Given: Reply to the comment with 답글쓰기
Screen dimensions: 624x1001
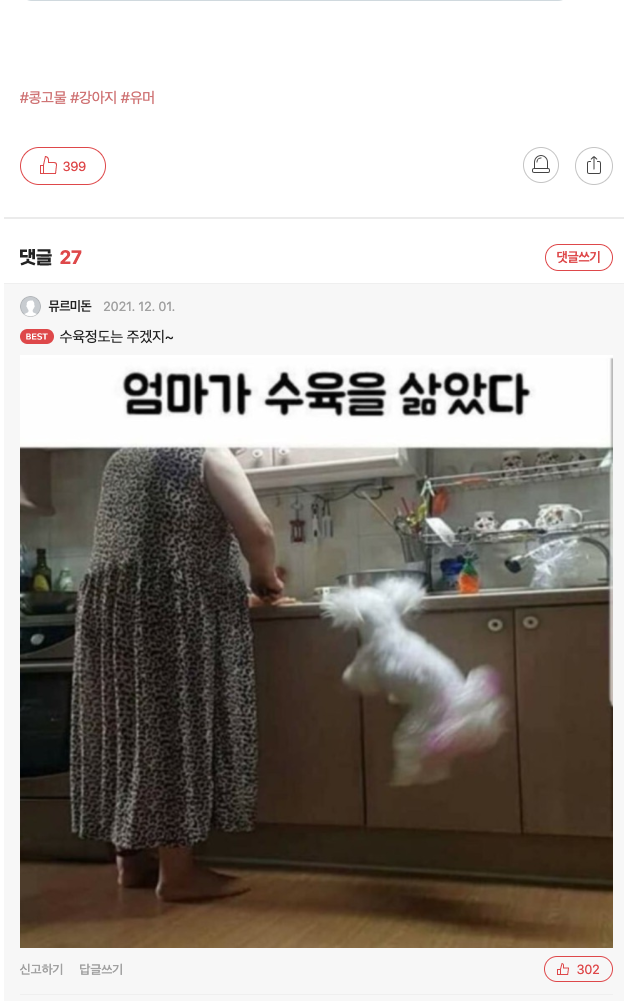Looking at the screenshot, I should click(101, 969).
